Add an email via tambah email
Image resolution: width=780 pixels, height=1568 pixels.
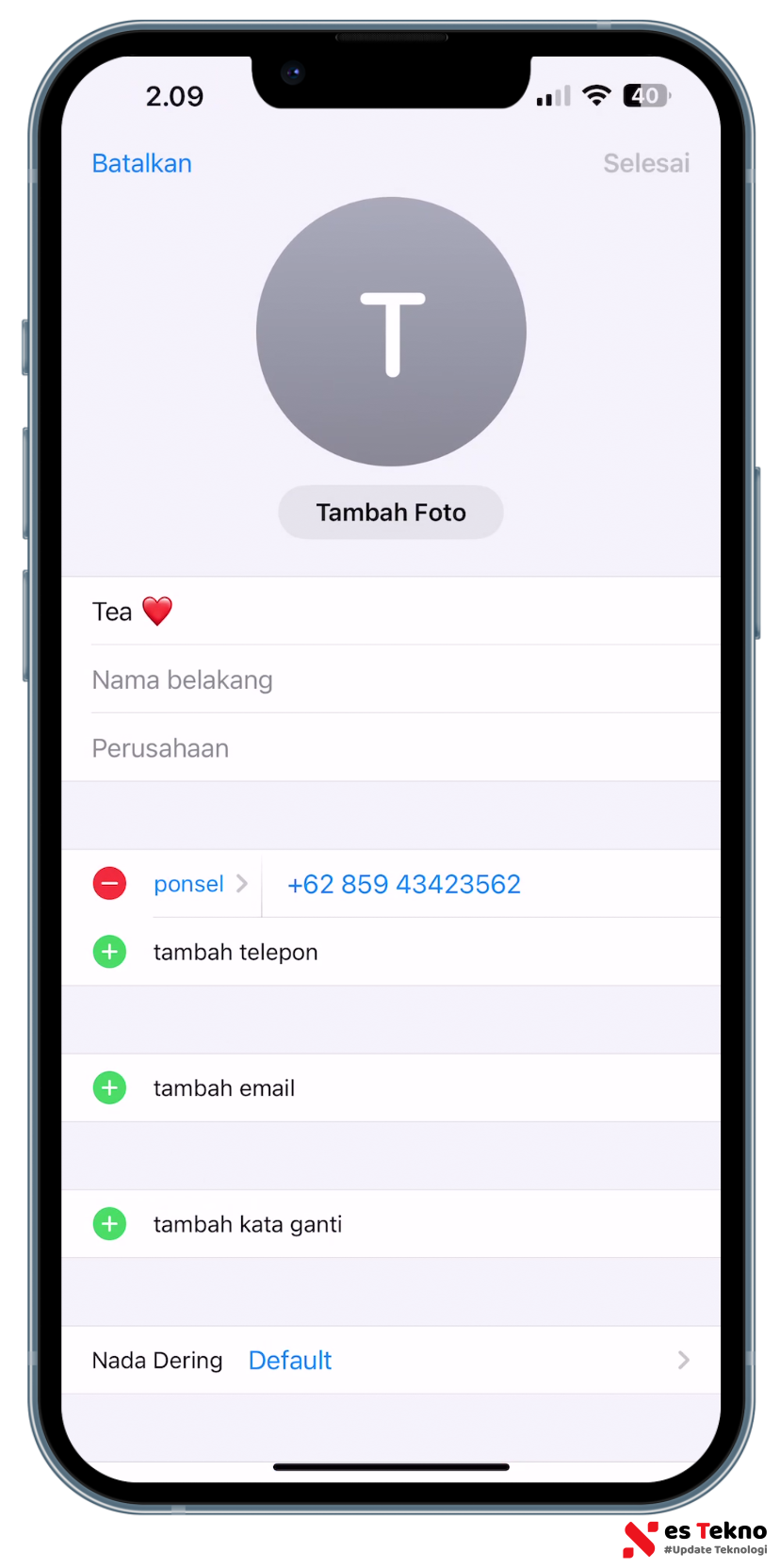click(x=224, y=1088)
